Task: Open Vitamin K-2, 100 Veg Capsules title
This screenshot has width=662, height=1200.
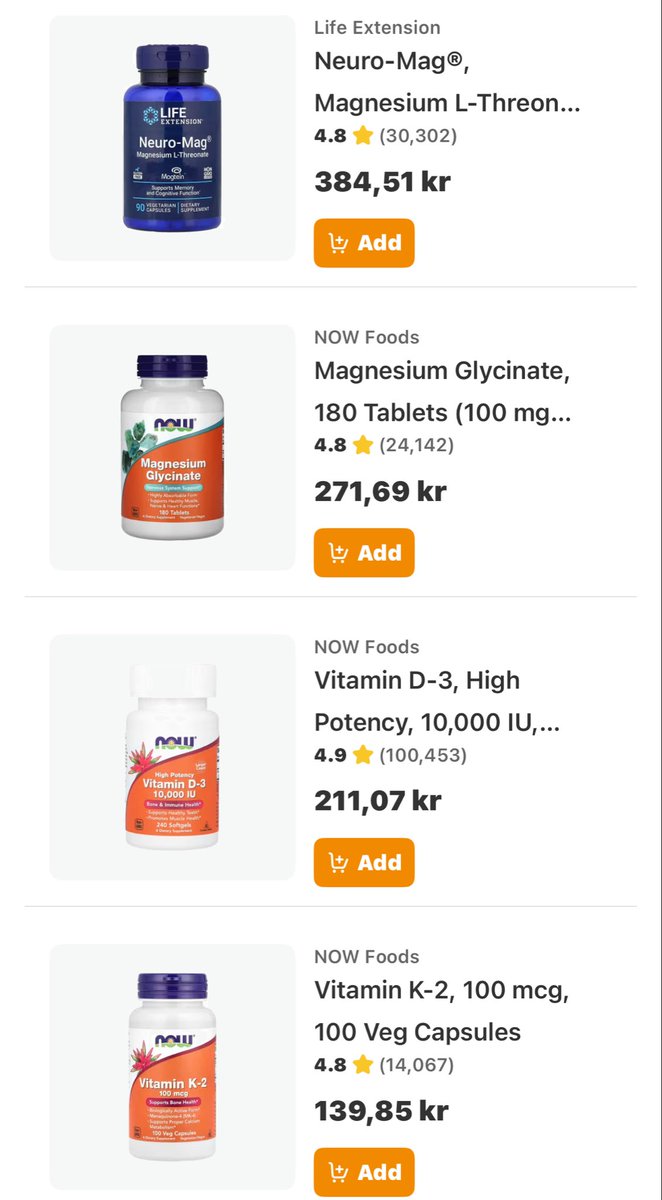Action: pos(442,1011)
